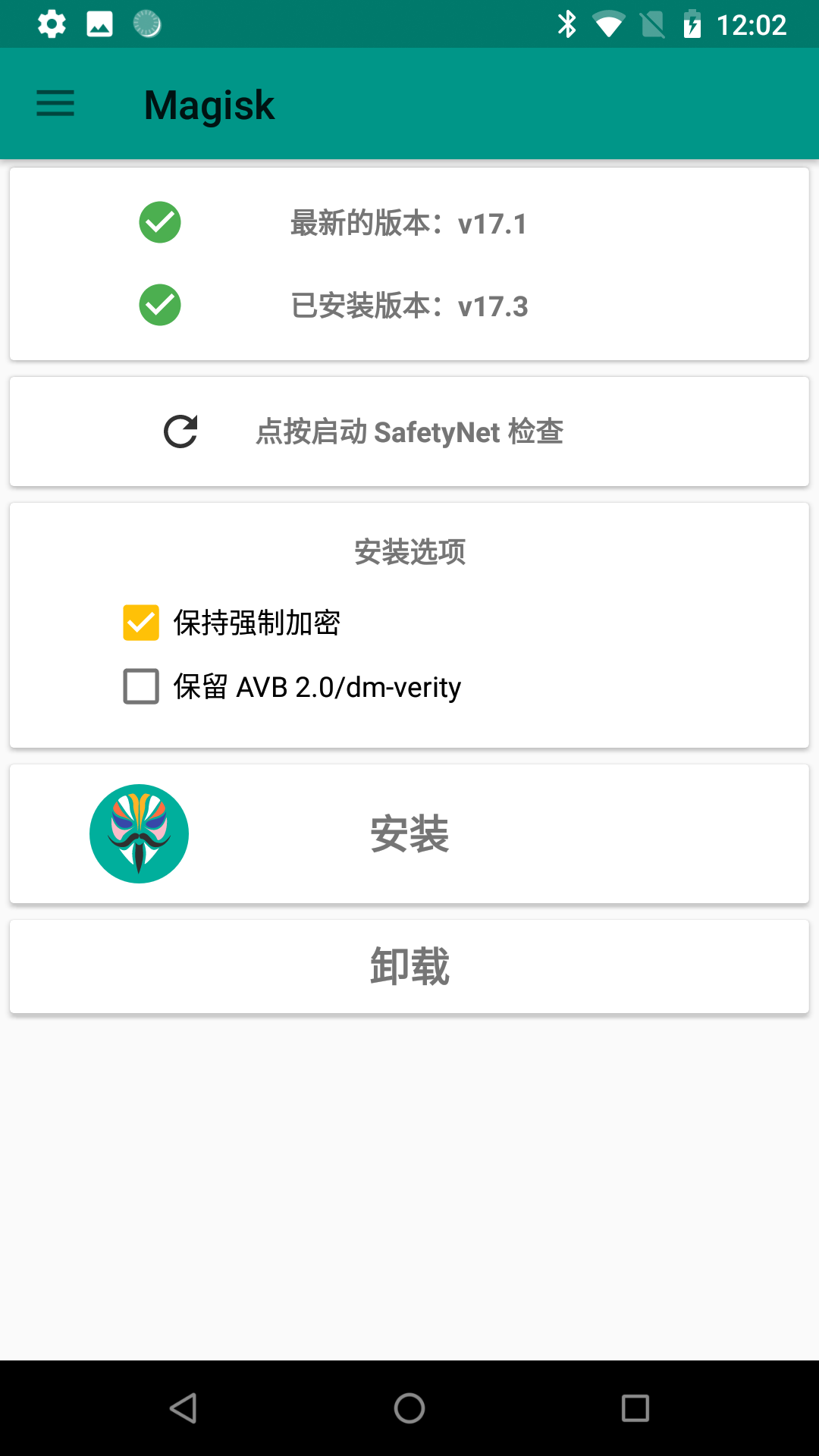Start the SafetyNet check

pyautogui.click(x=409, y=431)
